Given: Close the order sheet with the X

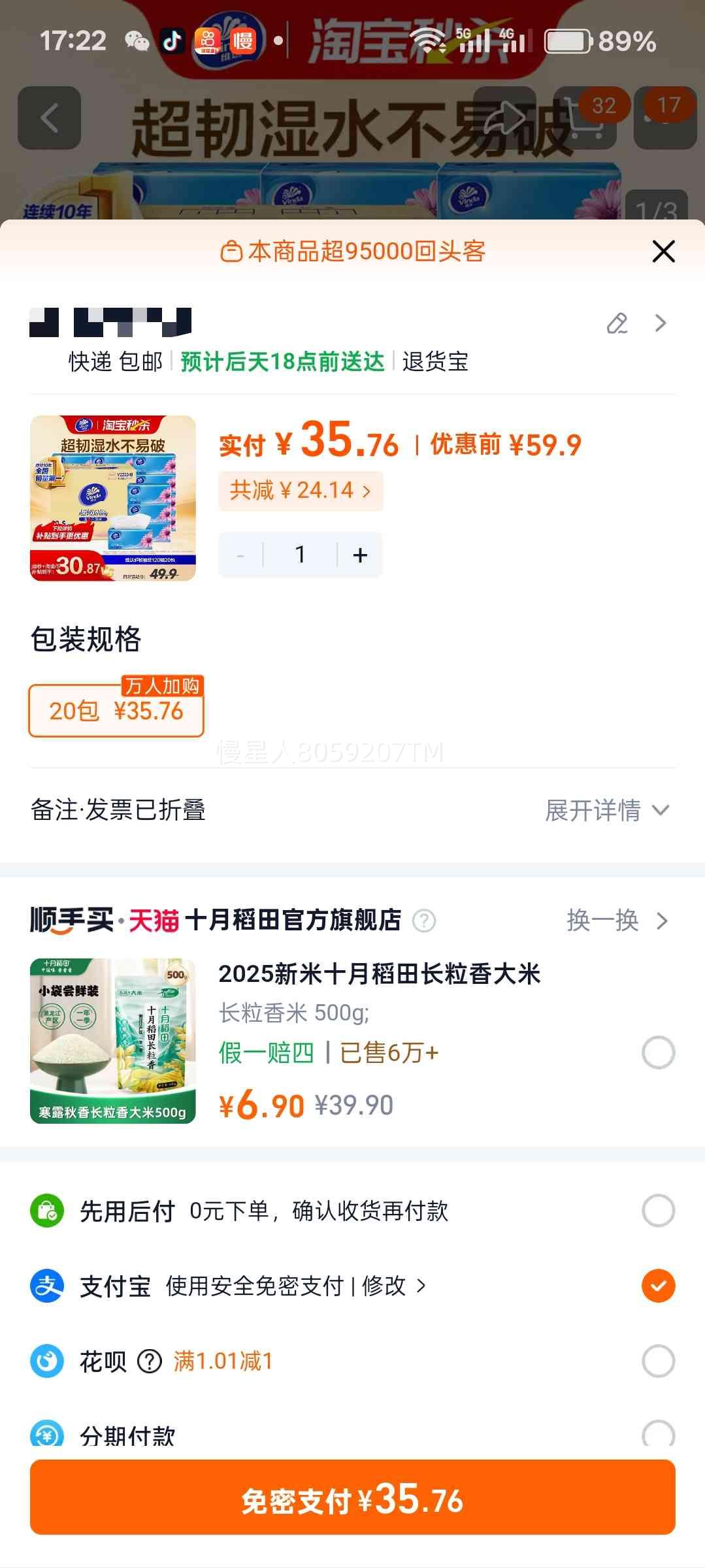Looking at the screenshot, I should click(x=663, y=251).
